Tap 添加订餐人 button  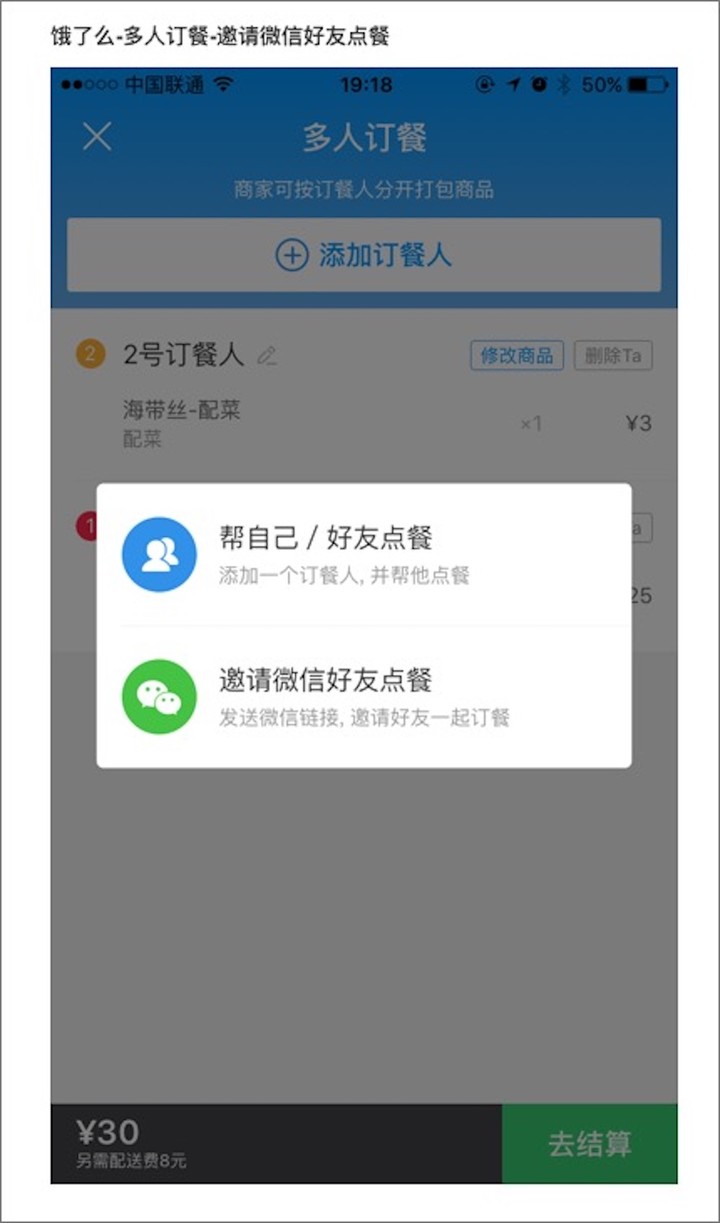(364, 255)
